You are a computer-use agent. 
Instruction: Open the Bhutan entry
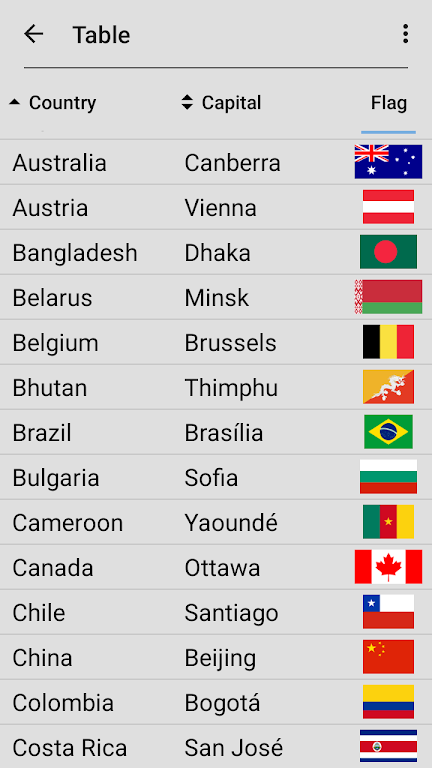point(216,387)
